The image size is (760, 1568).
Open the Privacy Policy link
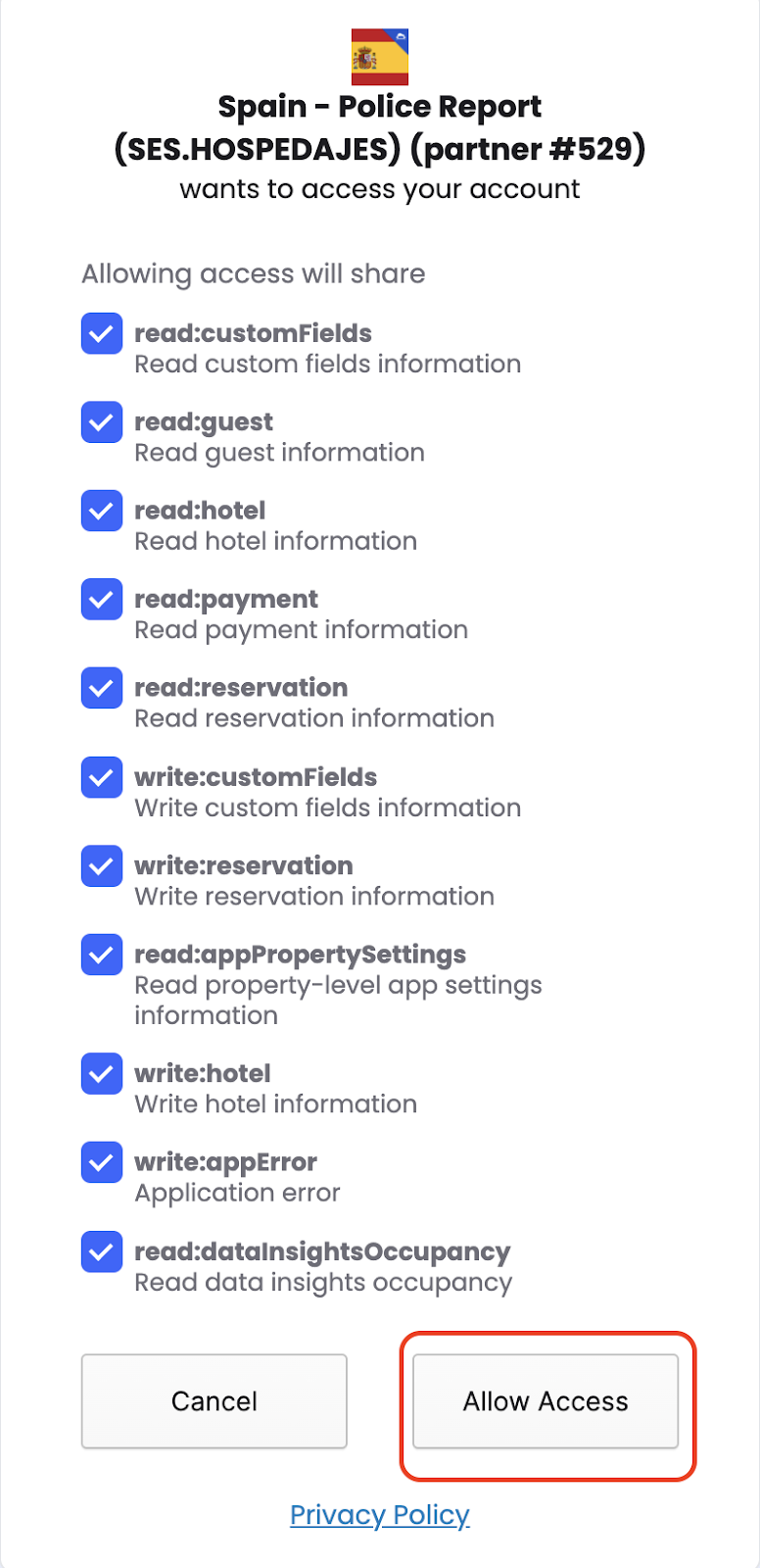(x=380, y=1515)
